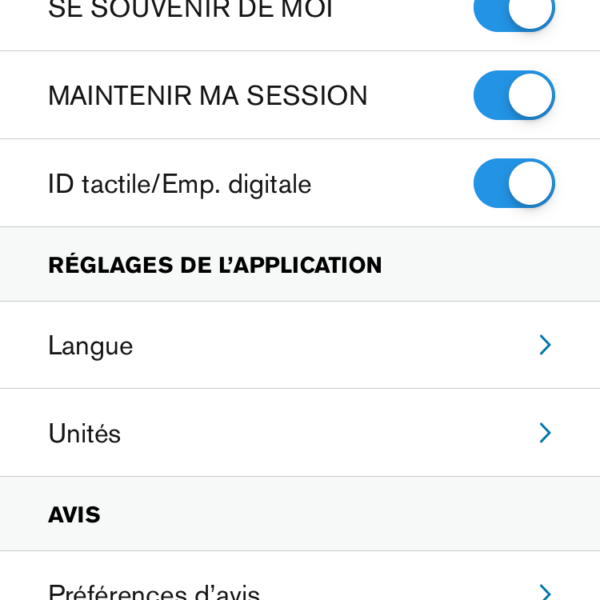Open the Langue setting
The image size is (600, 600).
[300, 345]
